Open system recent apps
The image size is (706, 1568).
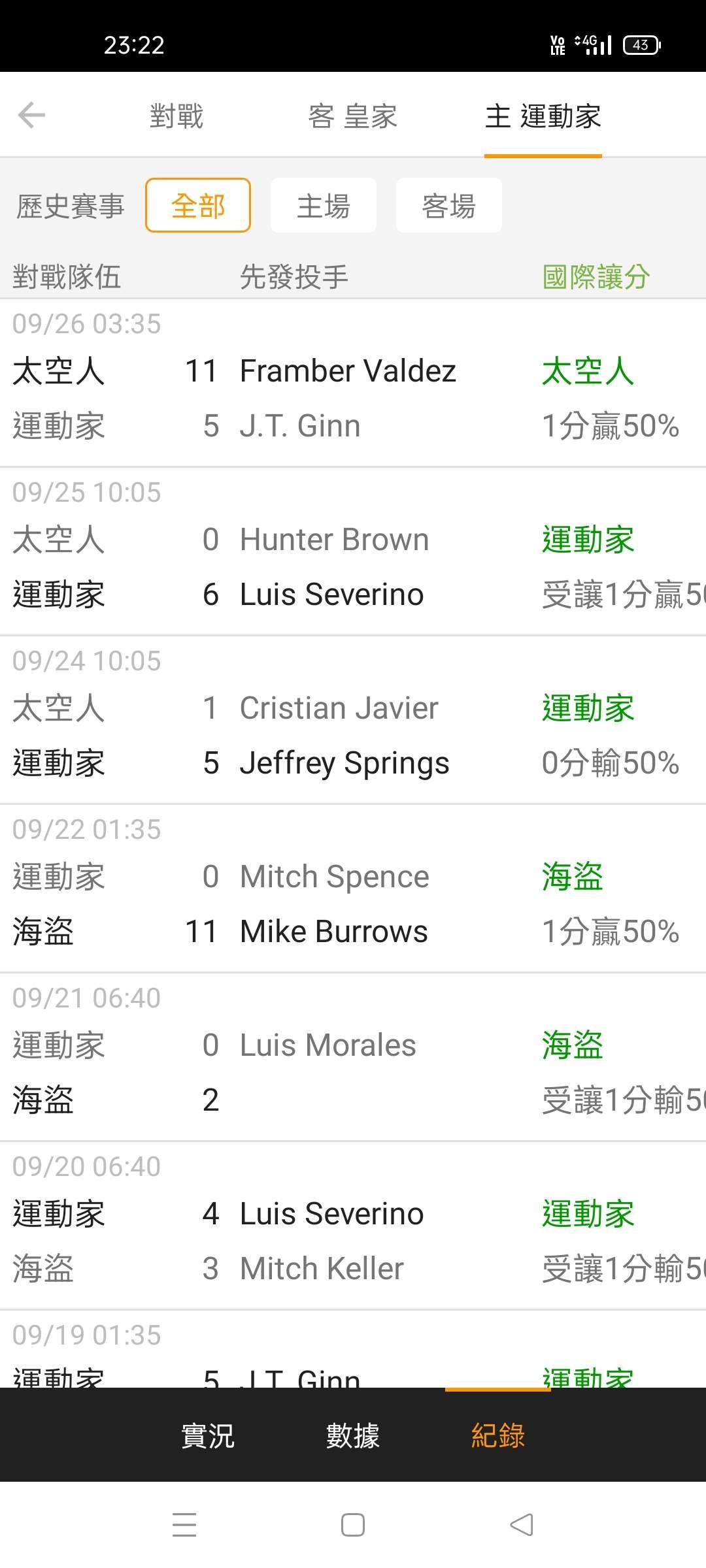pos(184,1525)
